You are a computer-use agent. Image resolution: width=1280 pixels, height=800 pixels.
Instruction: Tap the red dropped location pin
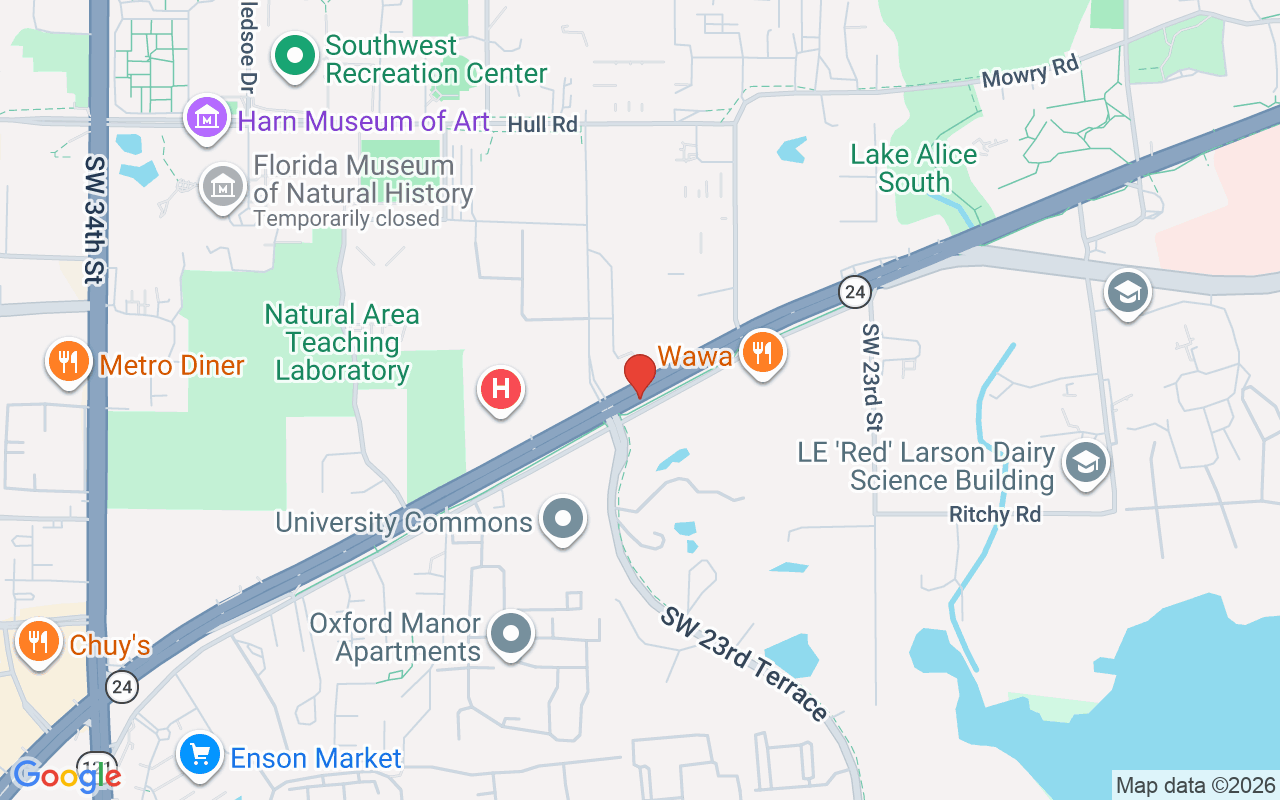(639, 375)
